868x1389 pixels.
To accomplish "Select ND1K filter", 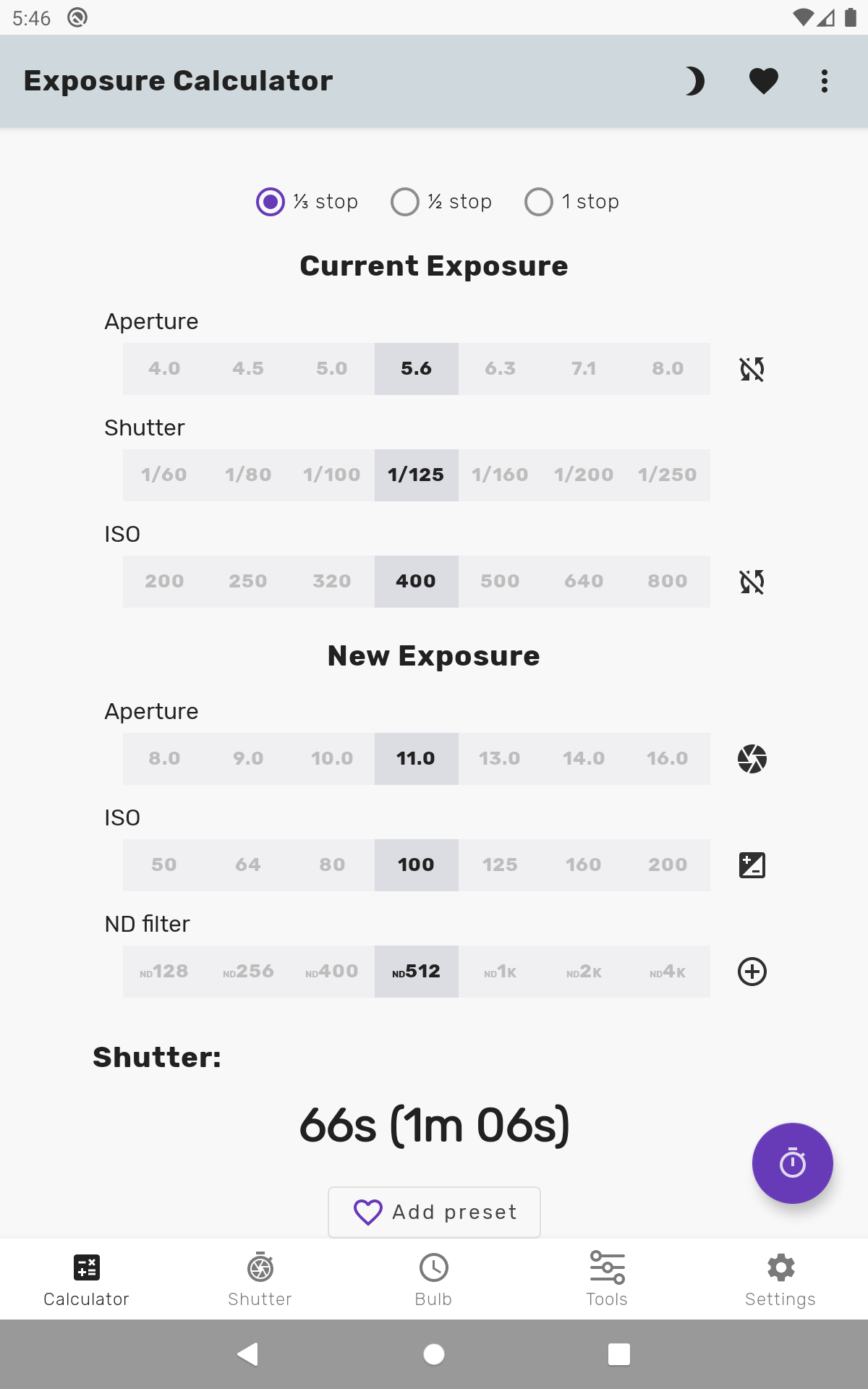I will pyautogui.click(x=500, y=972).
